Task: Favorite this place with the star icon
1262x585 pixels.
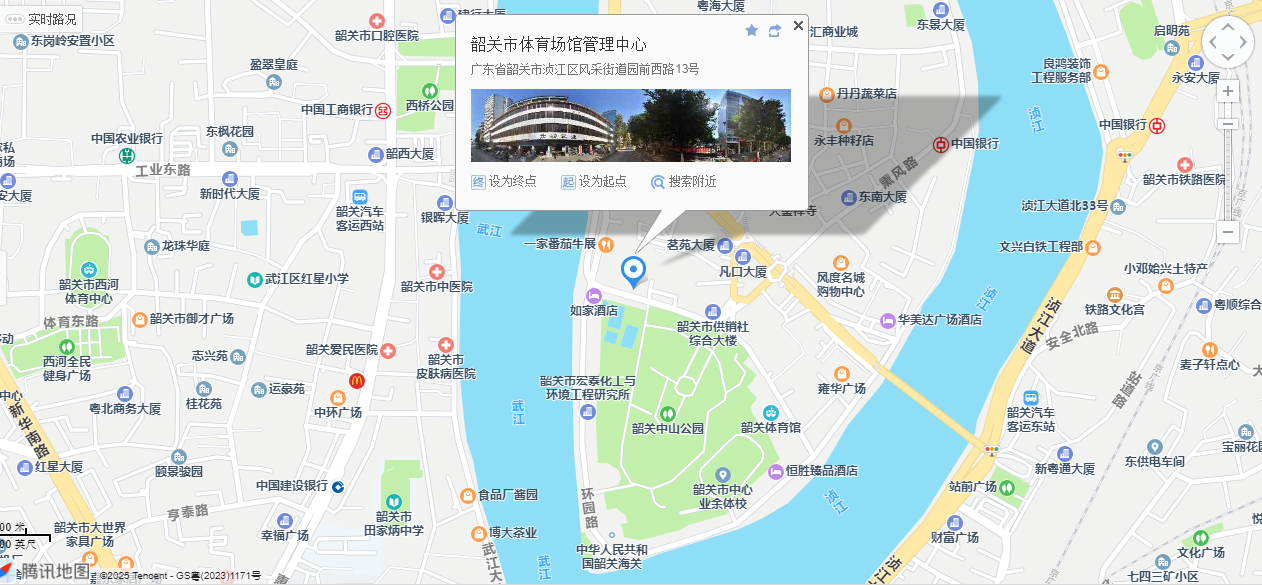Action: coord(752,31)
